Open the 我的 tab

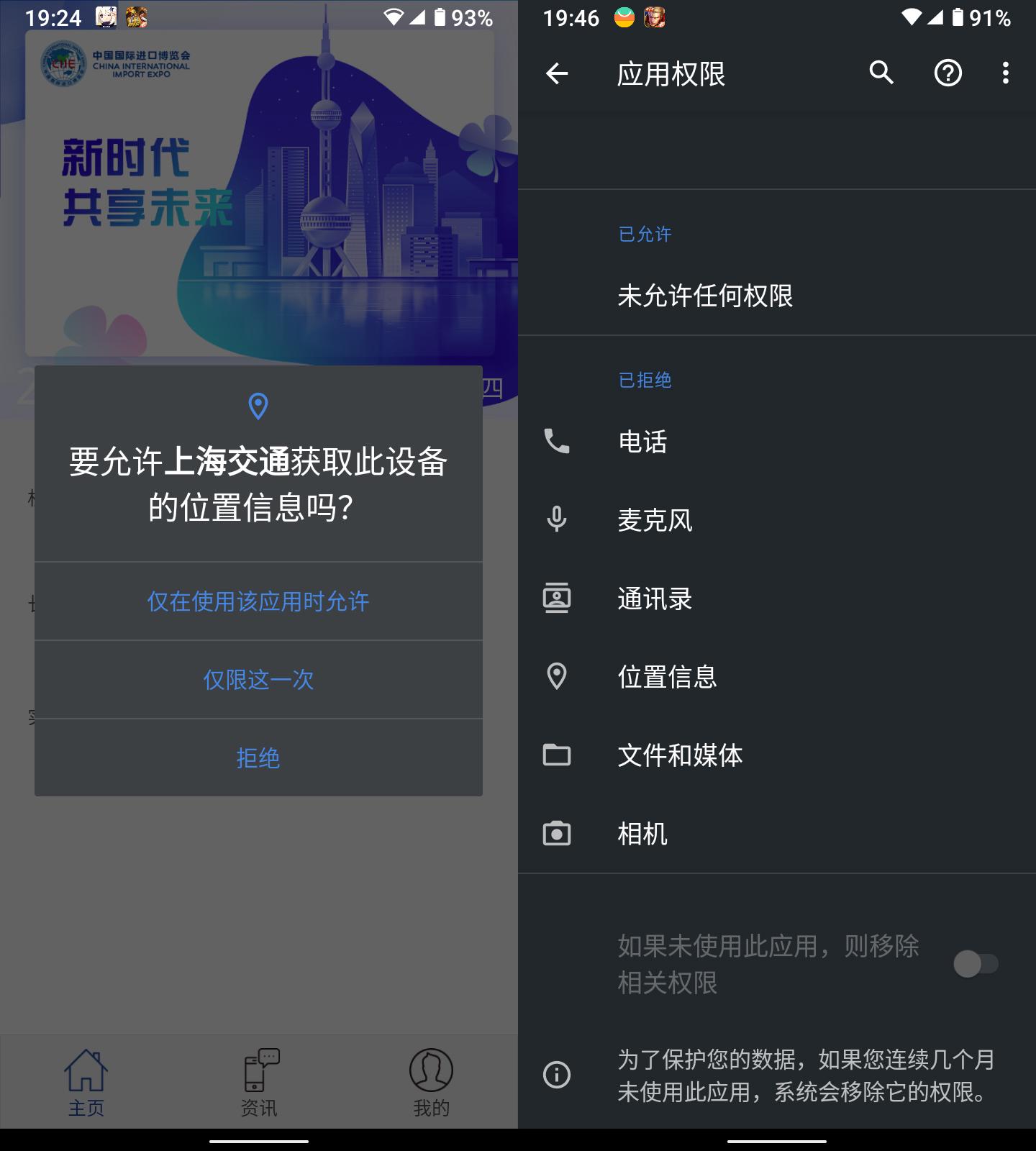coord(430,1083)
